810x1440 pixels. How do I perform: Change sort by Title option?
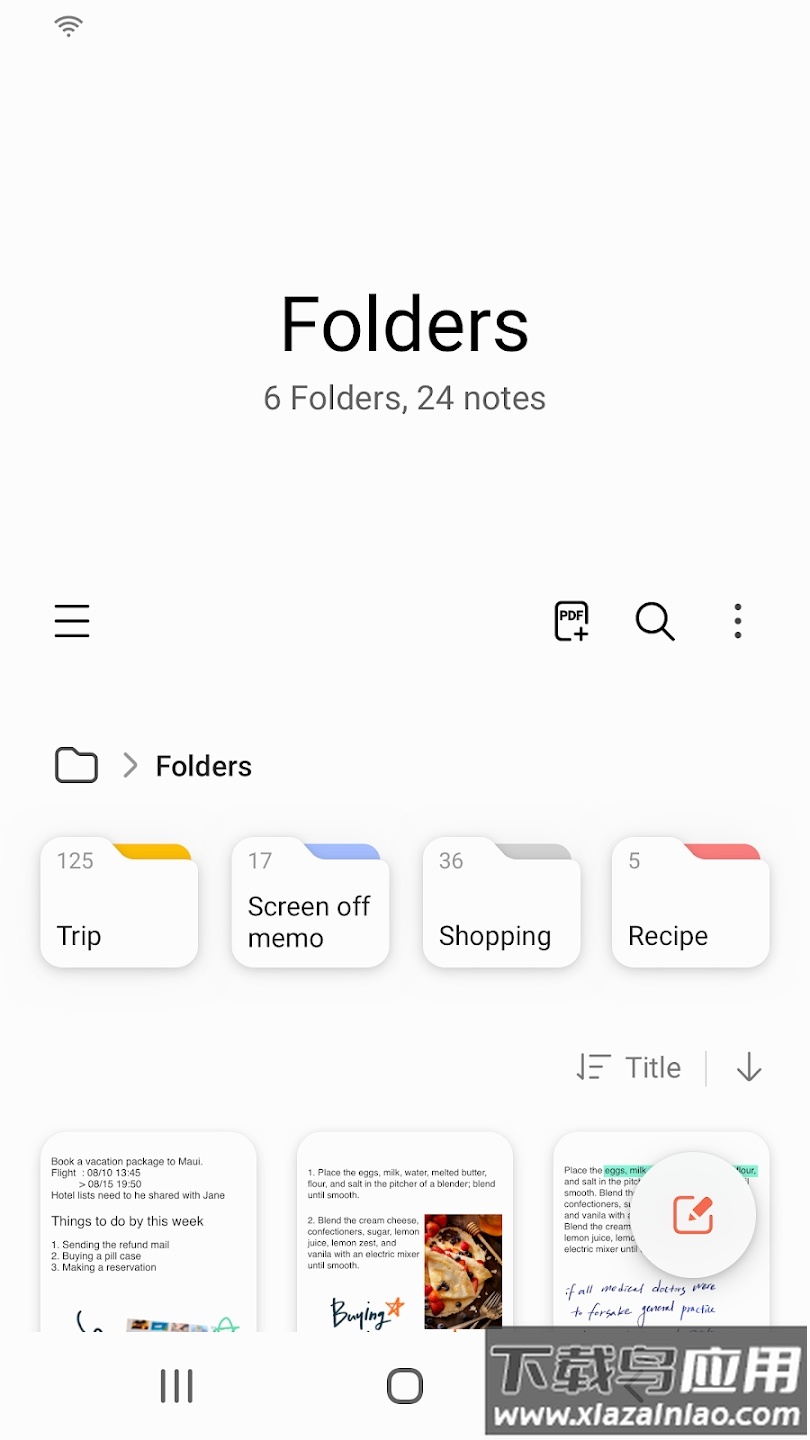[x=630, y=1068]
